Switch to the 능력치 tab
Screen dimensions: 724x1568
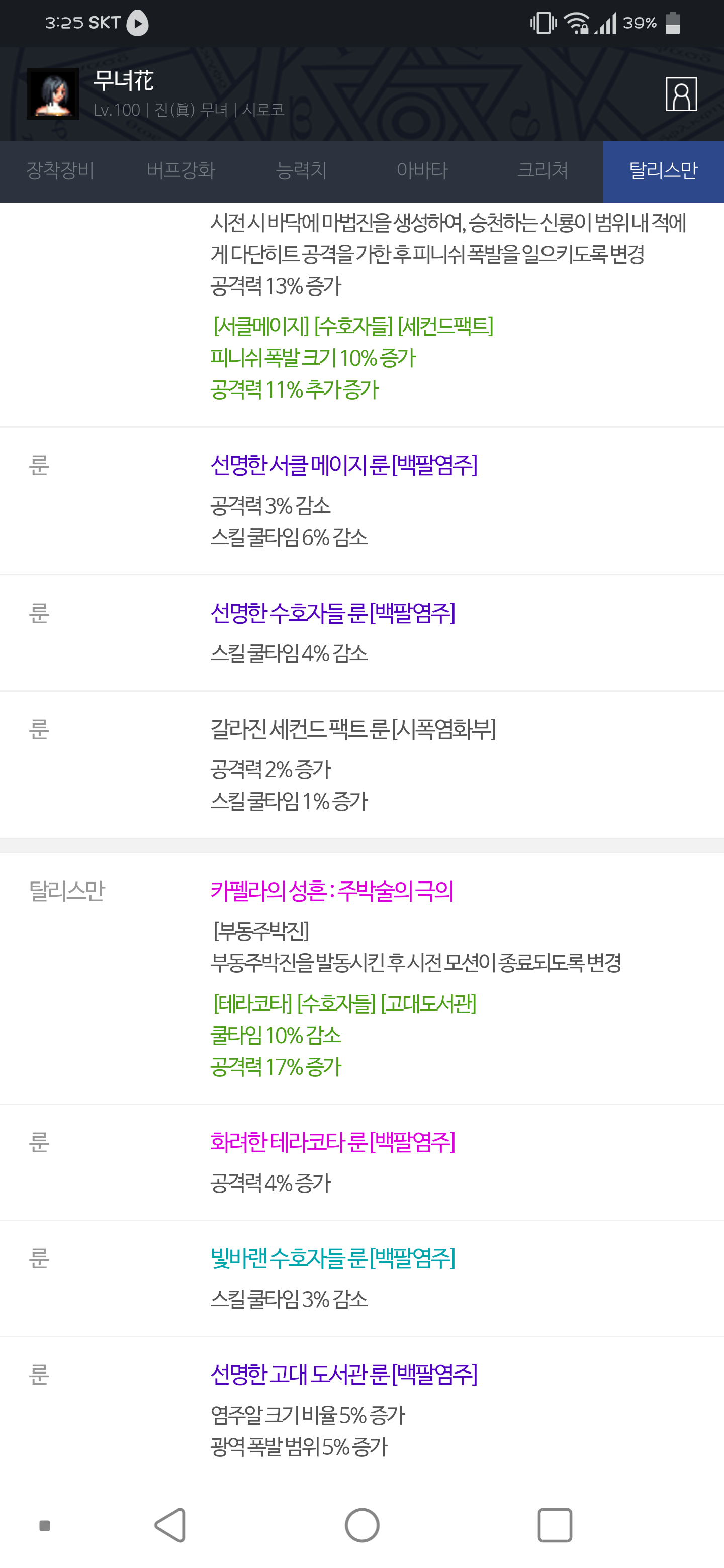(301, 170)
